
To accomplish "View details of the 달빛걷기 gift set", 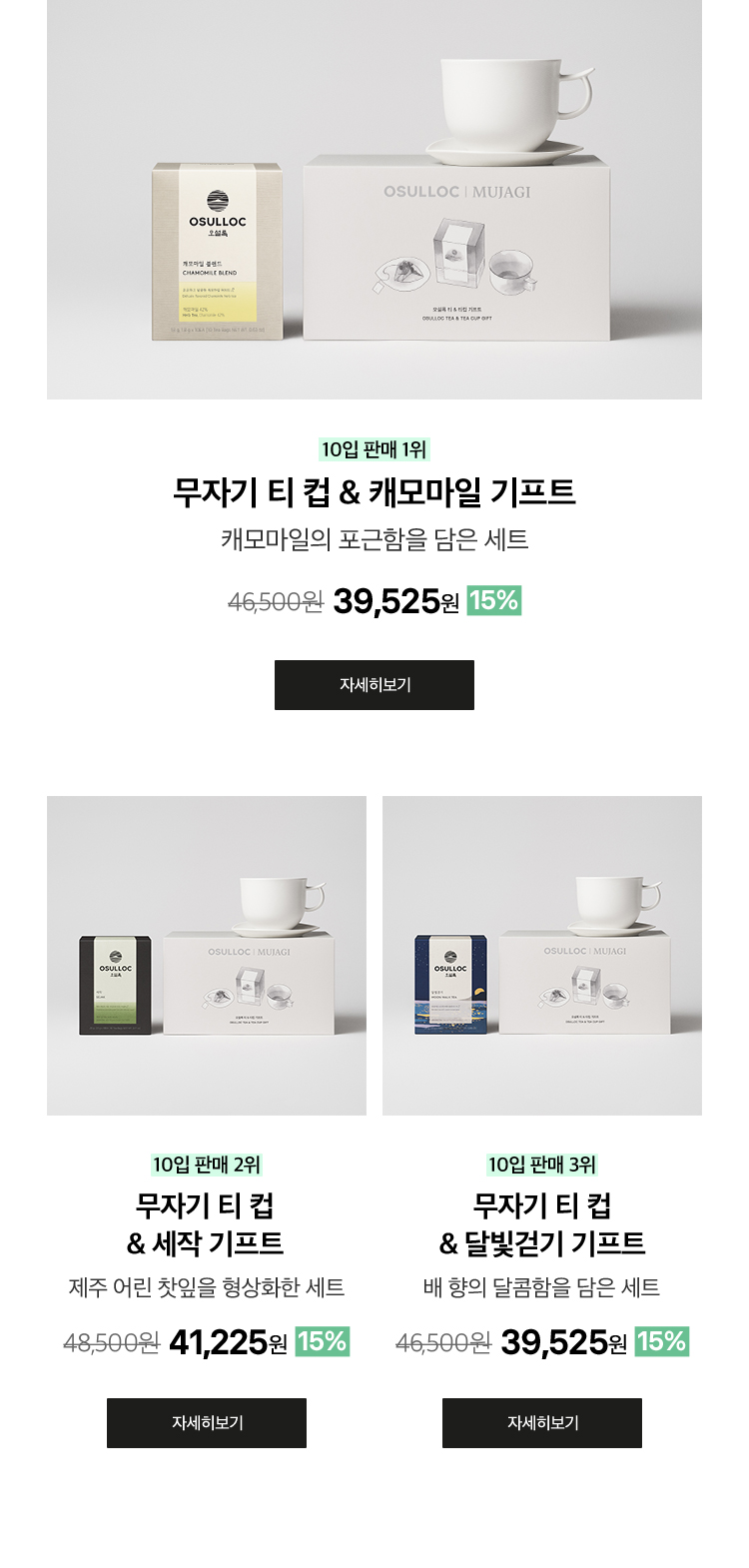I will point(541,1422).
